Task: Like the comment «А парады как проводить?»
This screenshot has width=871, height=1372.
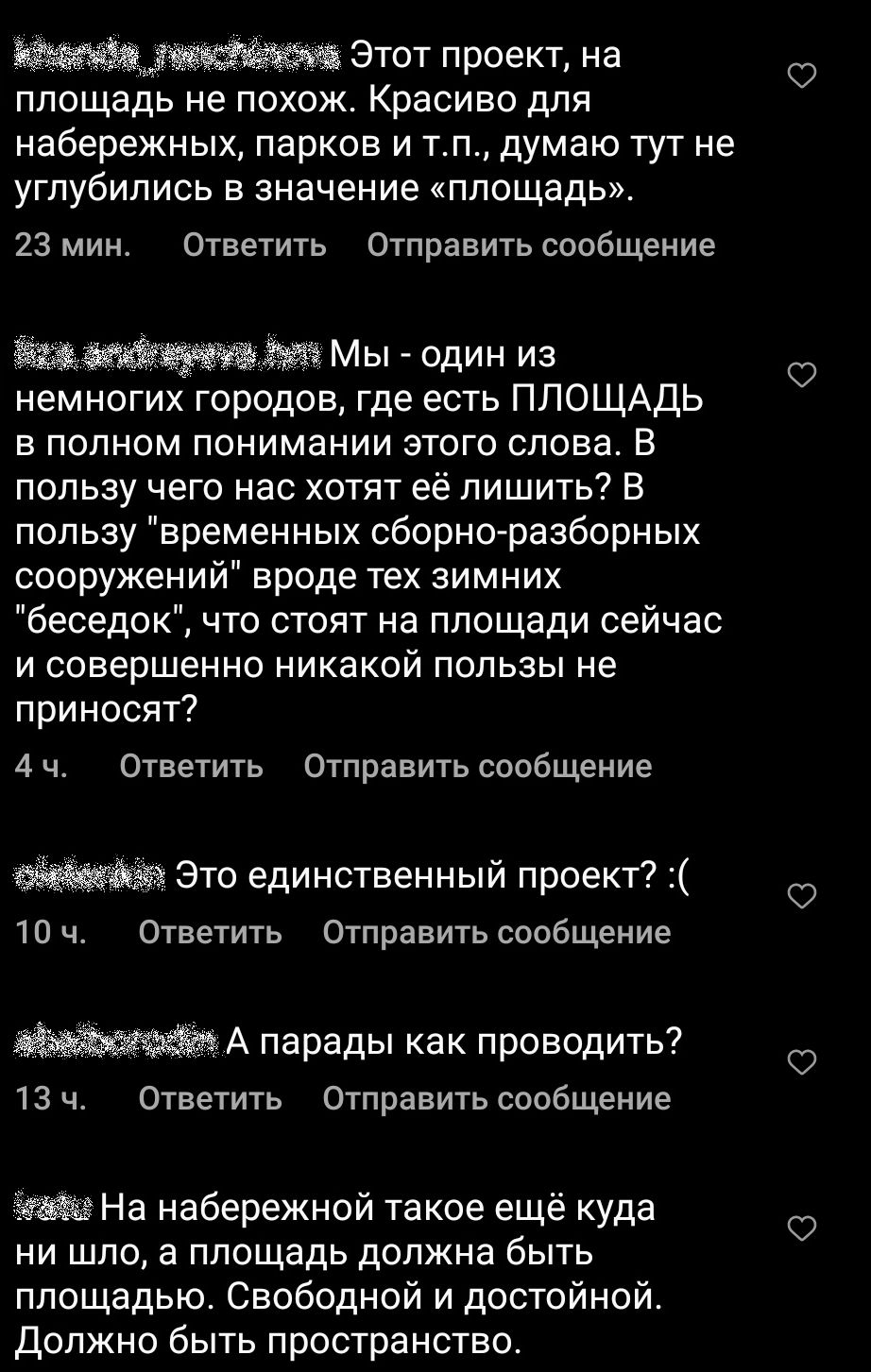Action: tap(801, 1063)
